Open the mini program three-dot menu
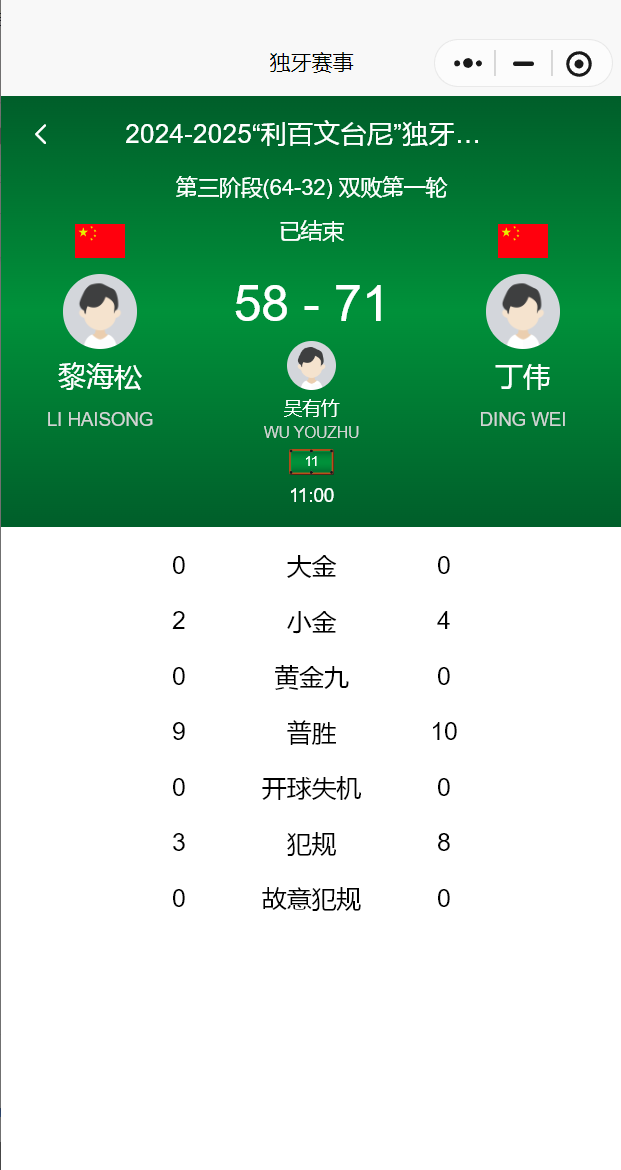The height and width of the screenshot is (1170, 621). 468,64
